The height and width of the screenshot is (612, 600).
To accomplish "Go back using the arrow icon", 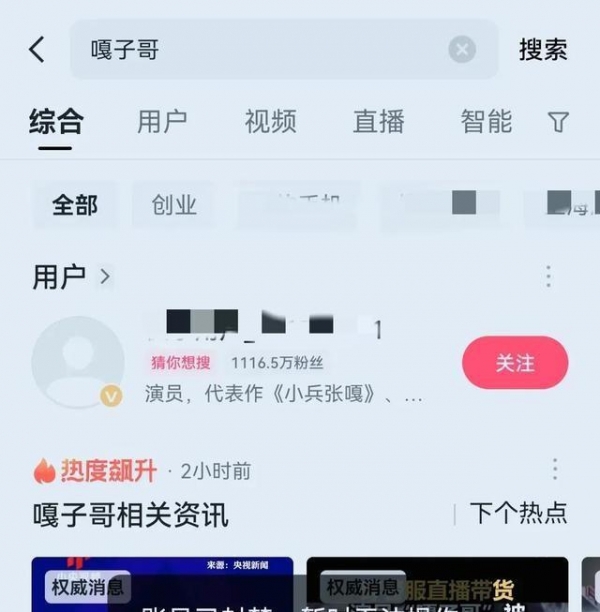I will tap(37, 49).
